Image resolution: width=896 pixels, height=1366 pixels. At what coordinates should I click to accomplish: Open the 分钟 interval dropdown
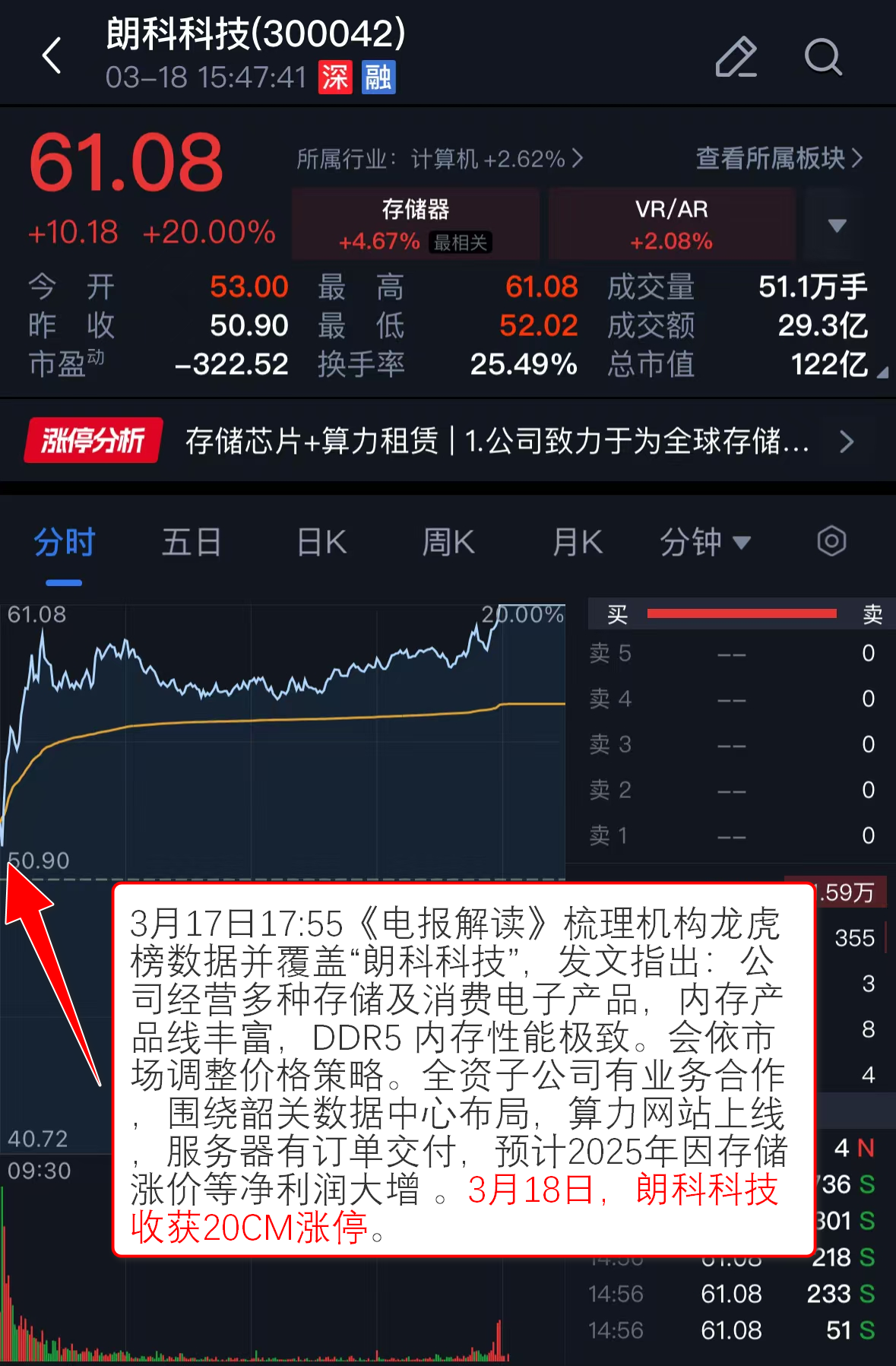coord(704,543)
